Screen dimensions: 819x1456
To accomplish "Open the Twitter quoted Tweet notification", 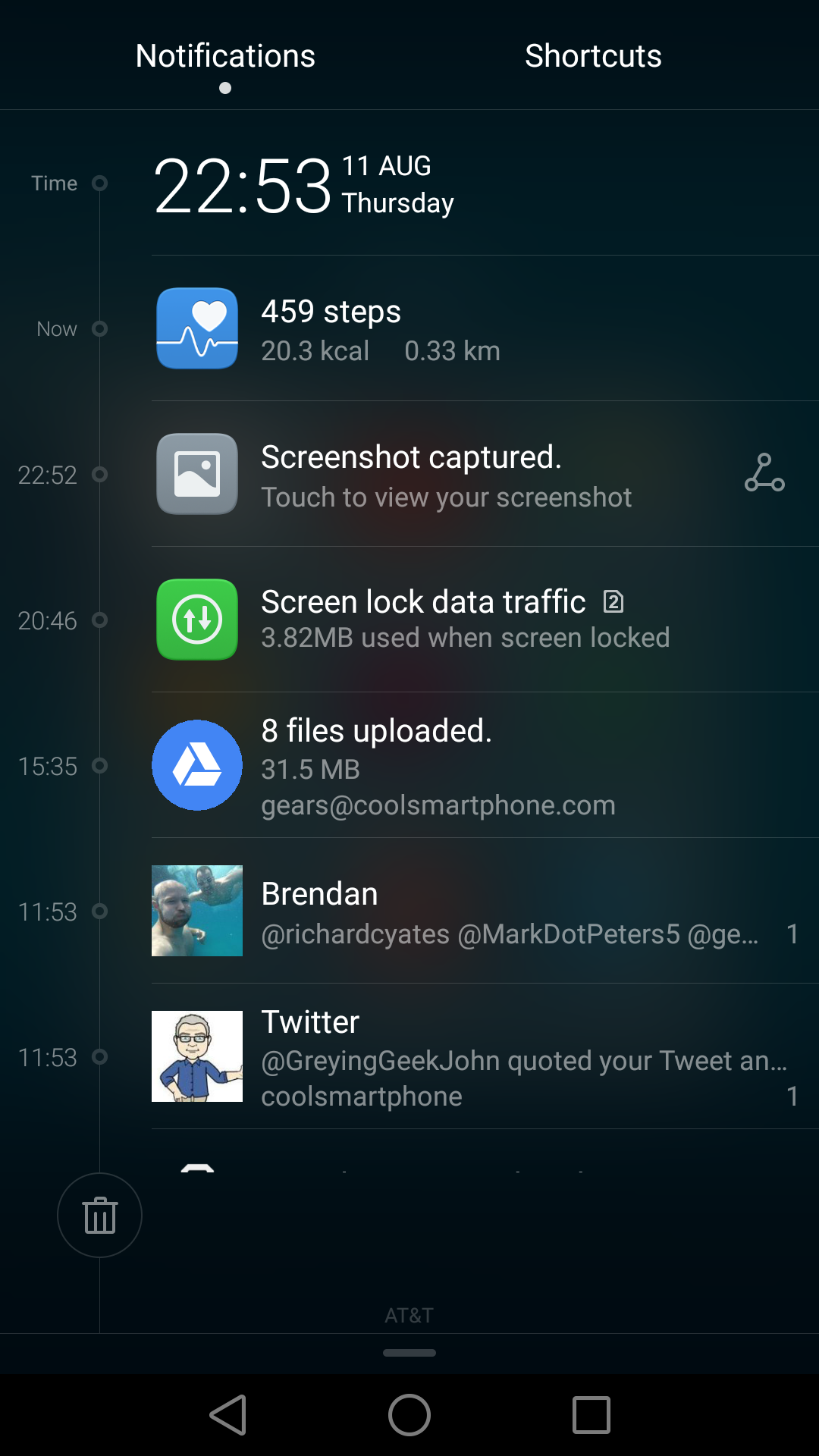I will (x=485, y=1056).
